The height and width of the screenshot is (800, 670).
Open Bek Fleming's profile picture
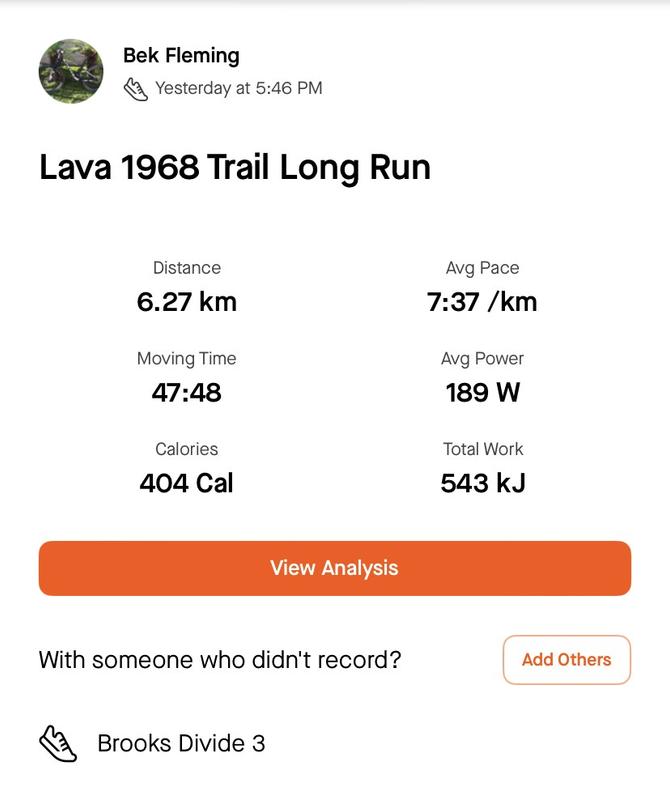tap(71, 71)
